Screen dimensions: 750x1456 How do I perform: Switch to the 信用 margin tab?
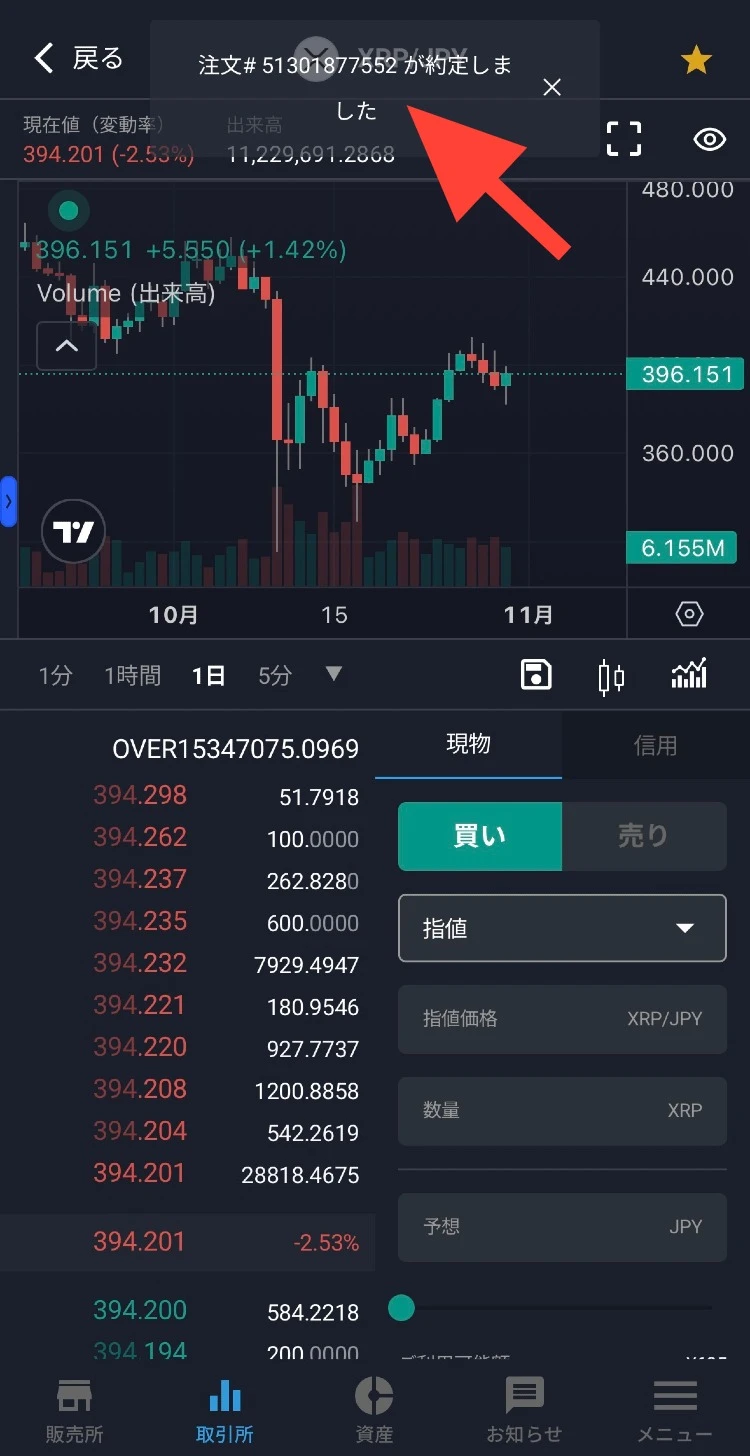[656, 745]
